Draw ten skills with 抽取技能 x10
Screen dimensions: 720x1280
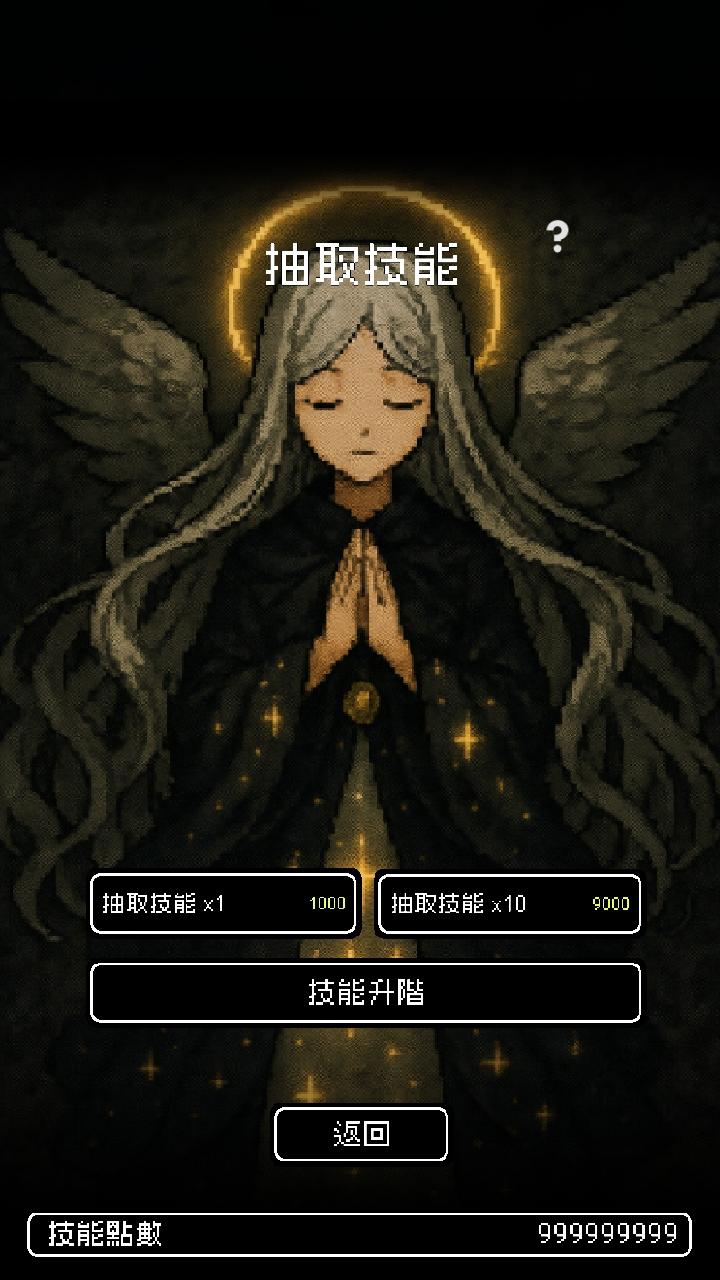tap(509, 904)
